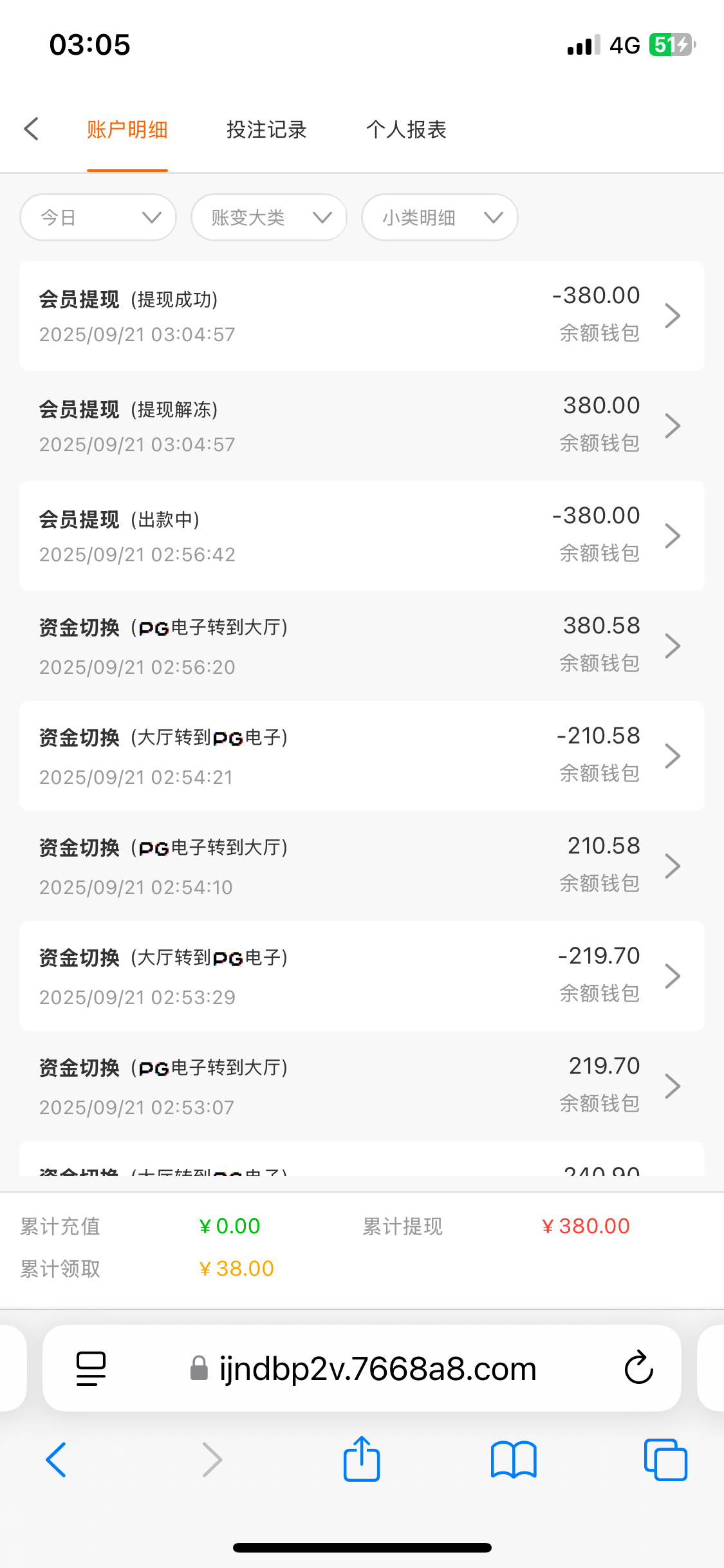This screenshot has width=724, height=1568.
Task: Go back using the top-left arrow
Action: [x=32, y=129]
